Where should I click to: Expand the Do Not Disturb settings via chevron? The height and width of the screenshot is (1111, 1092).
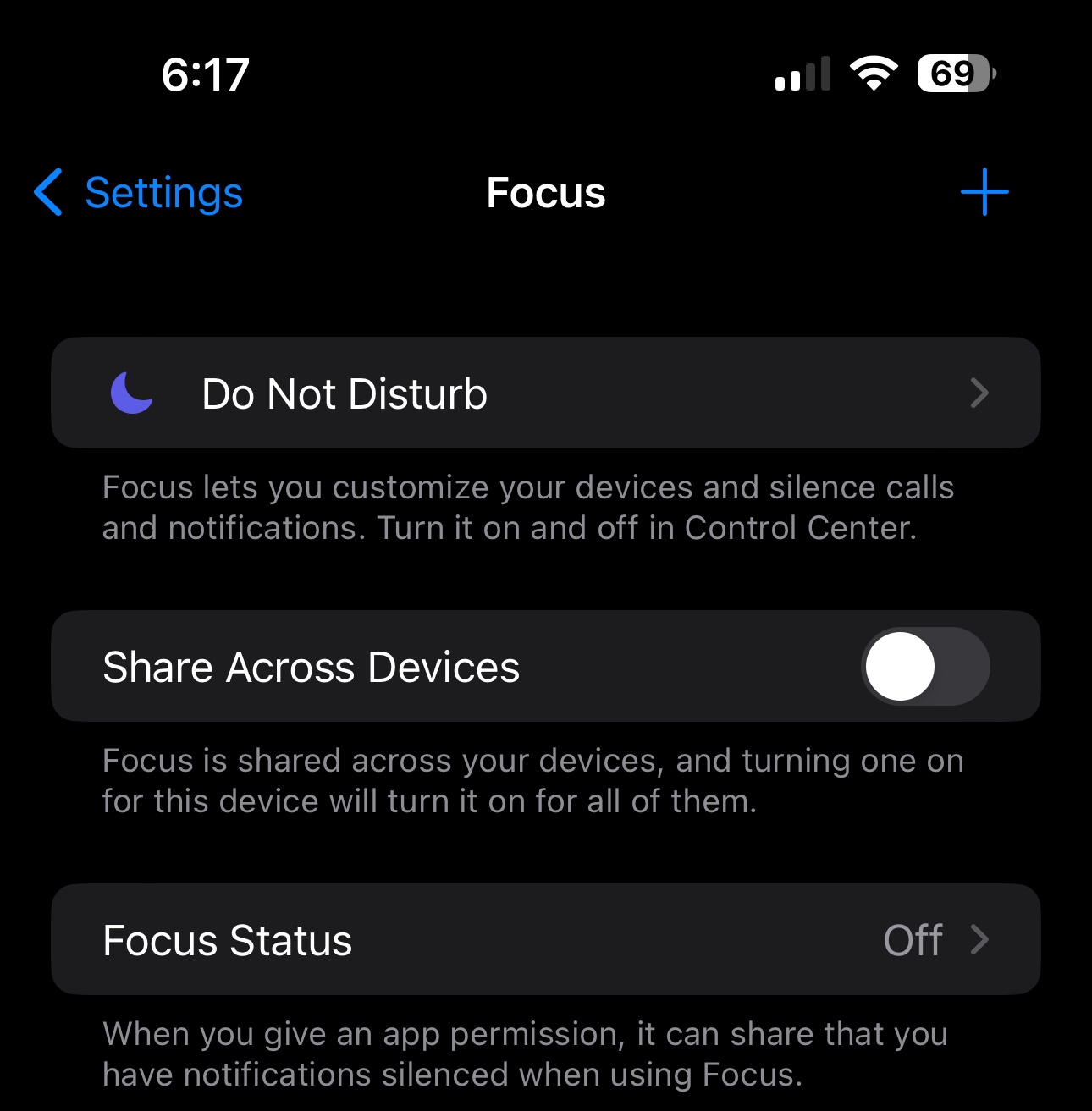979,393
